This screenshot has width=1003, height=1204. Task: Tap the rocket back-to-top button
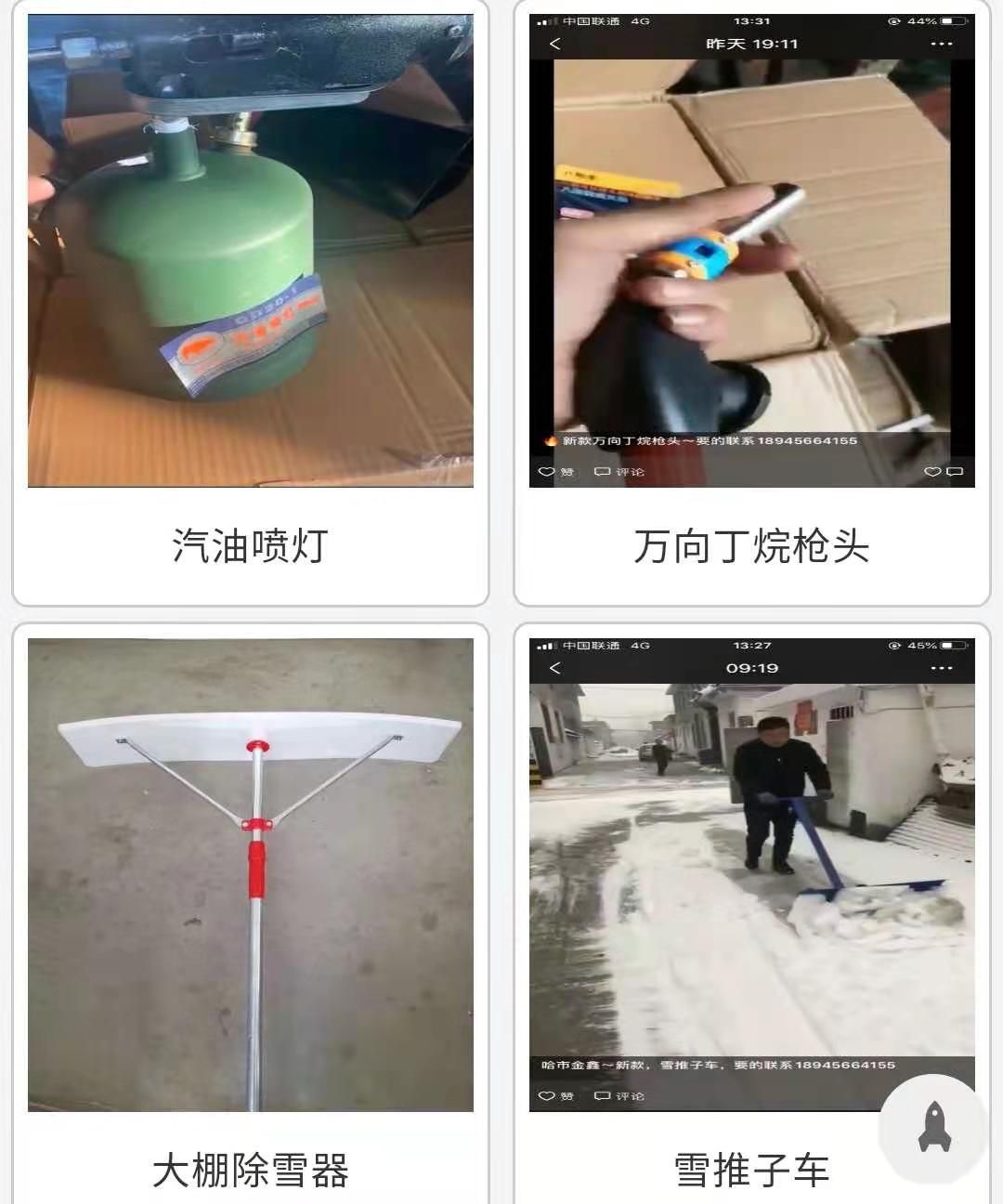[x=933, y=1129]
